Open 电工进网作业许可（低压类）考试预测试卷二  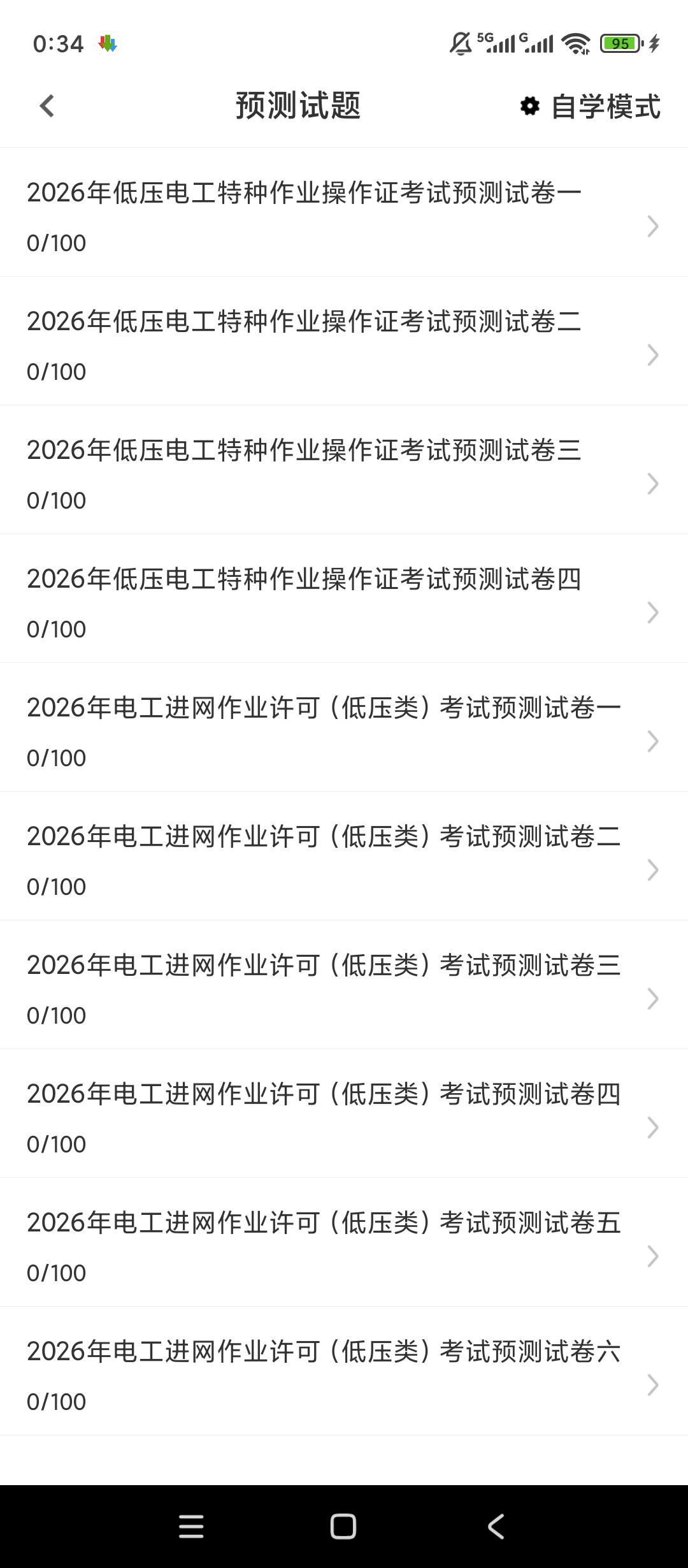click(x=344, y=856)
